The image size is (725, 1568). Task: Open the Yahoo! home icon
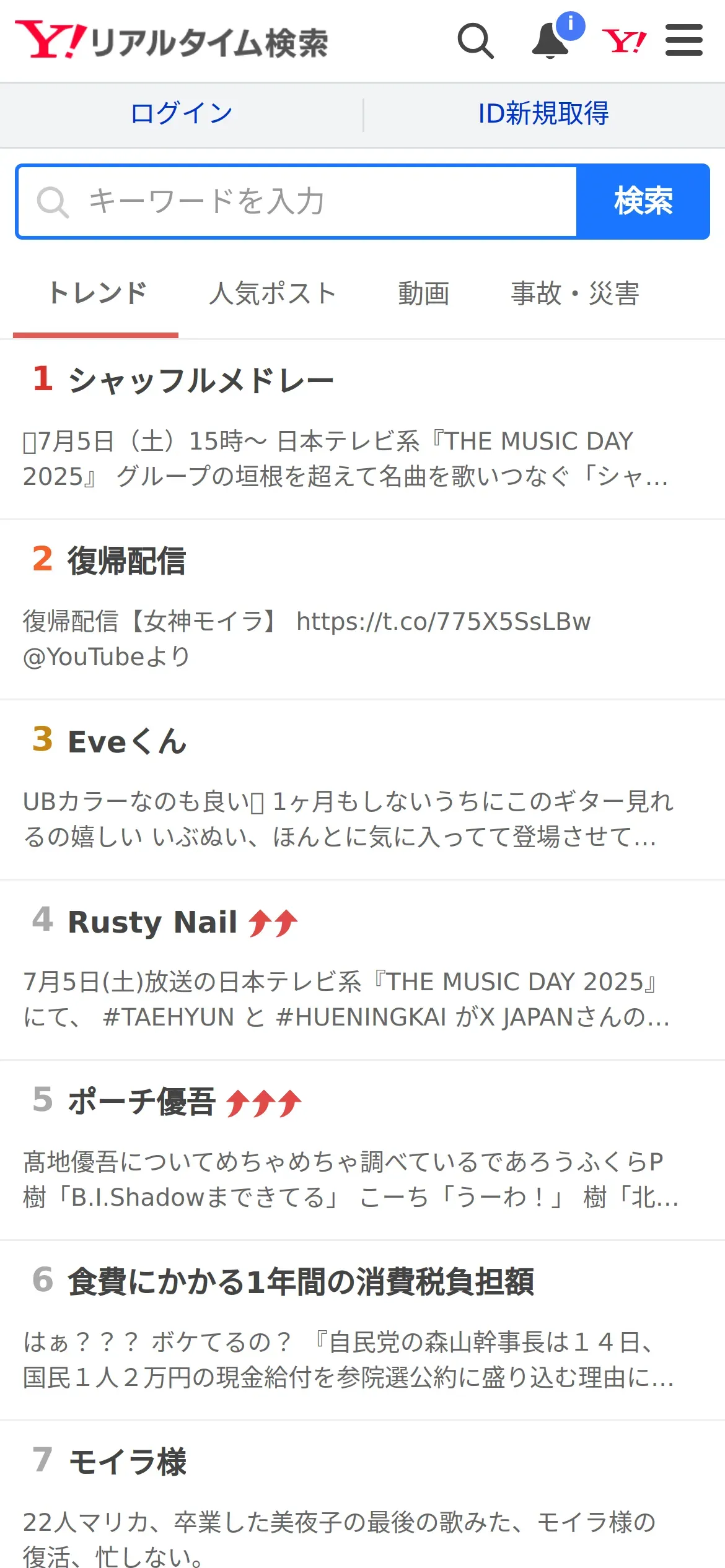624,41
